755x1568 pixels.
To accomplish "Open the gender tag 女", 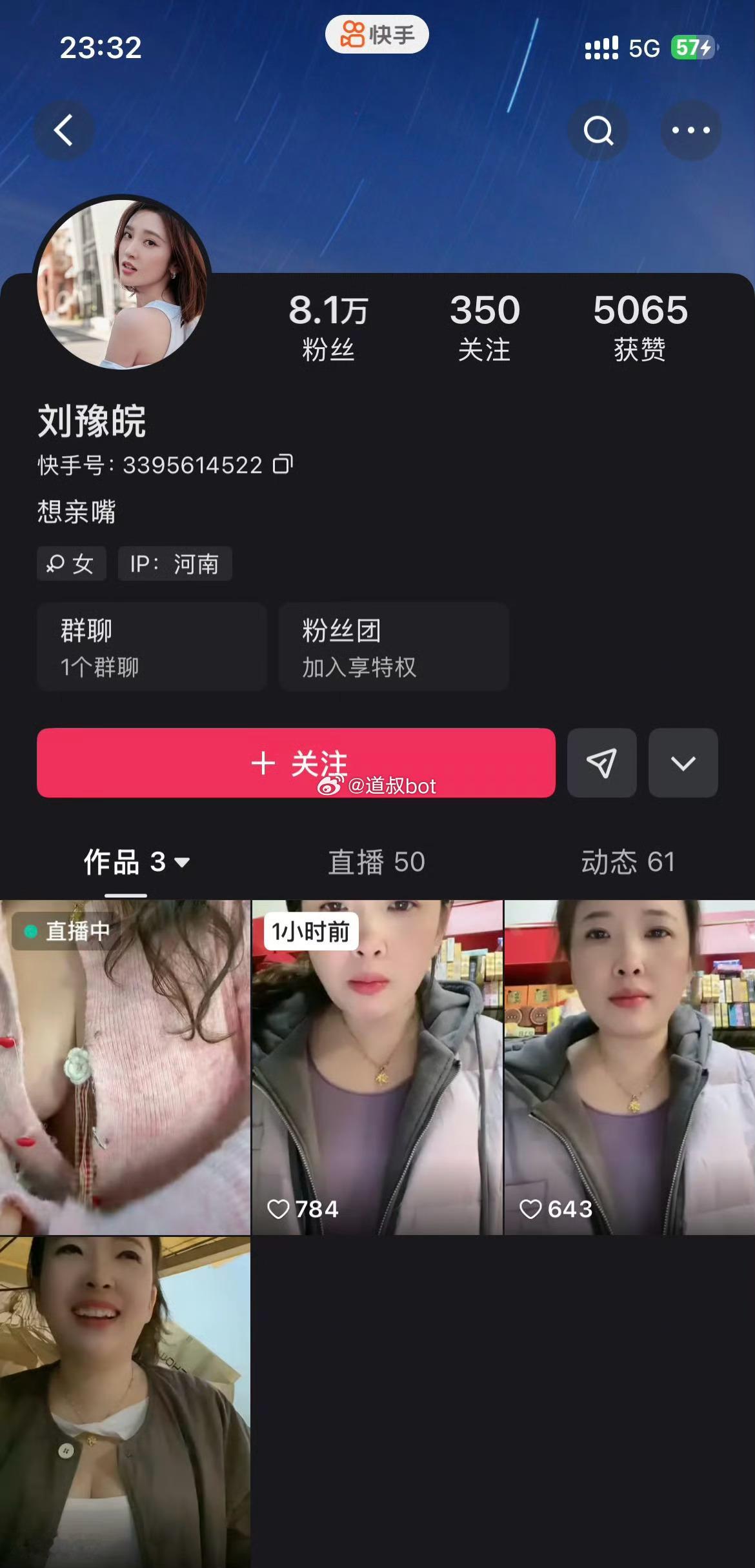I will click(x=71, y=563).
